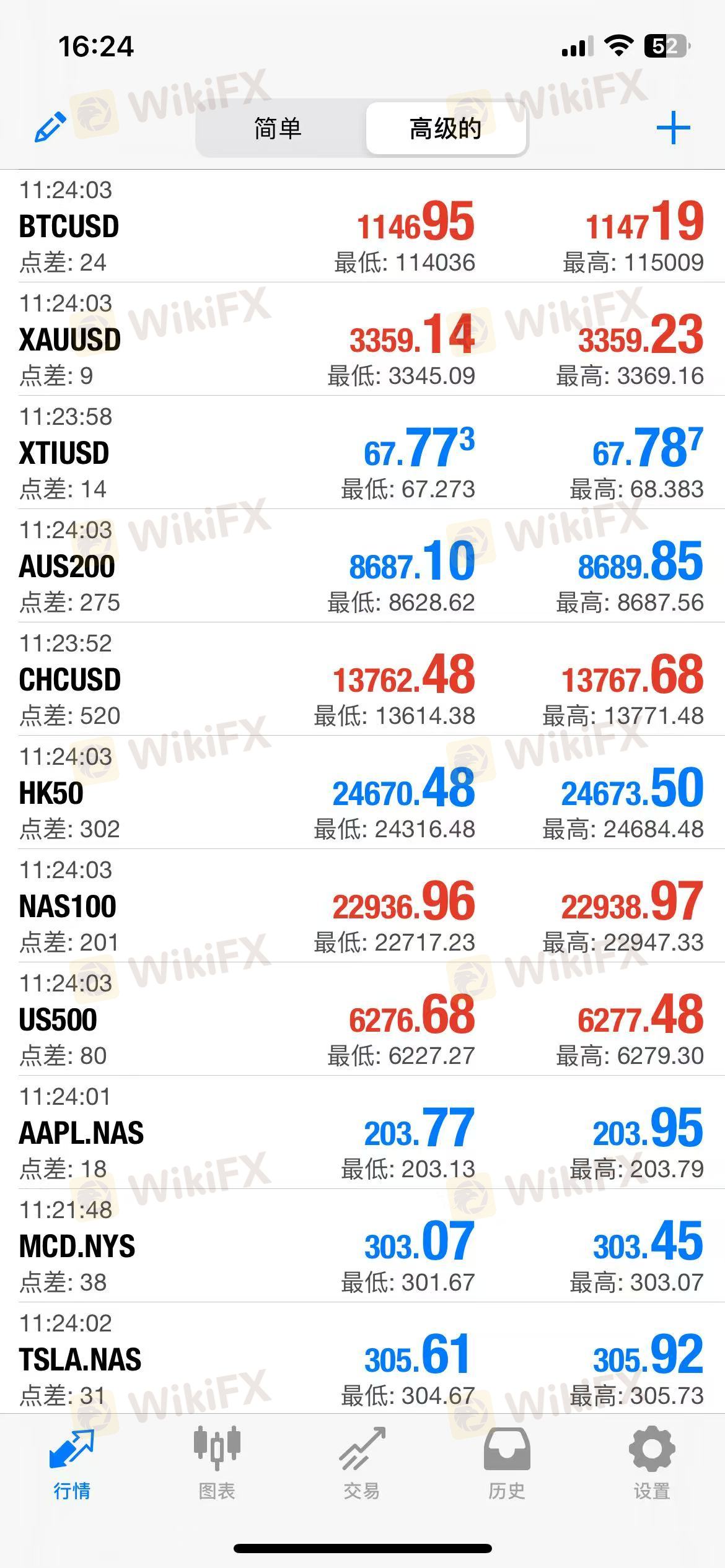This screenshot has width=725, height=1568.
Task: Select the 高级的 view mode
Action: click(446, 128)
